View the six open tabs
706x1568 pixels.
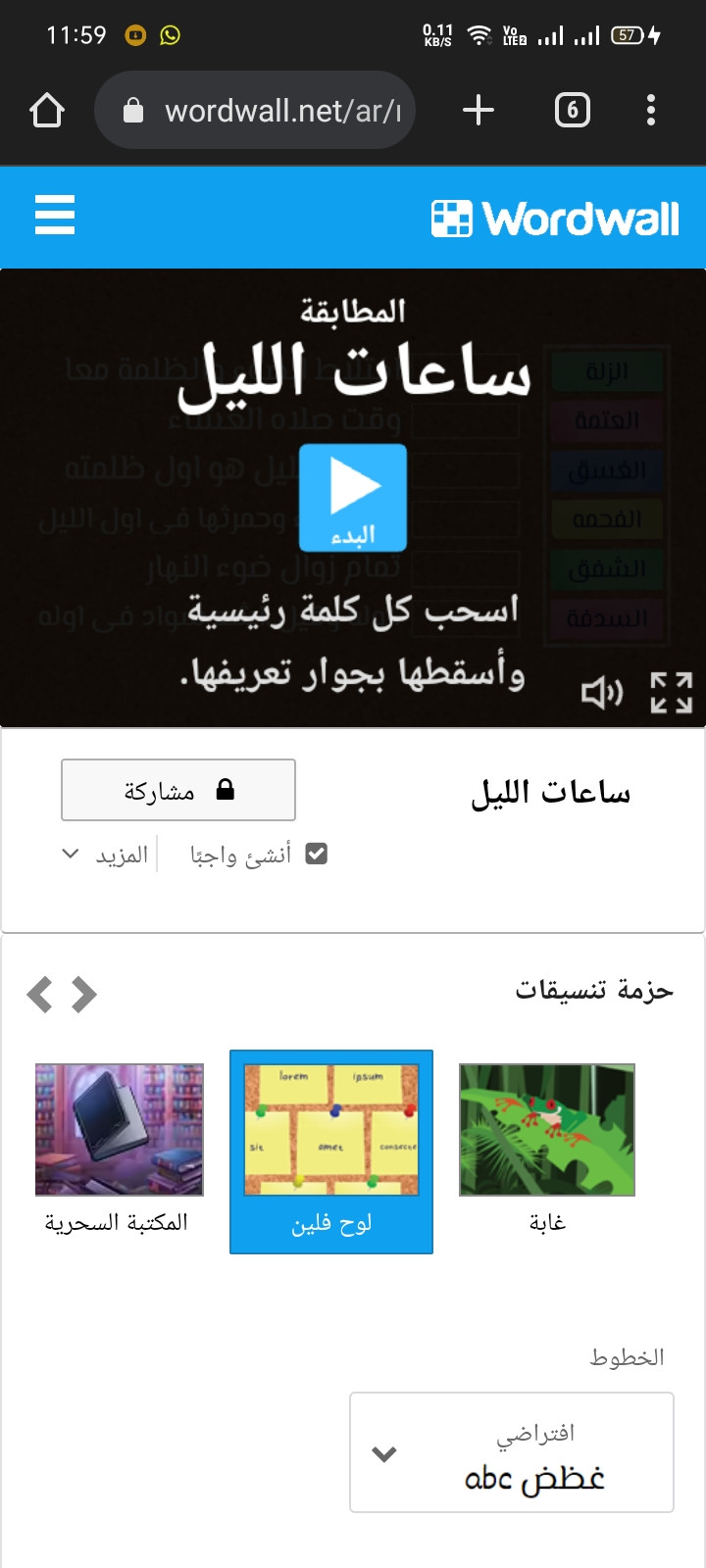[573, 110]
